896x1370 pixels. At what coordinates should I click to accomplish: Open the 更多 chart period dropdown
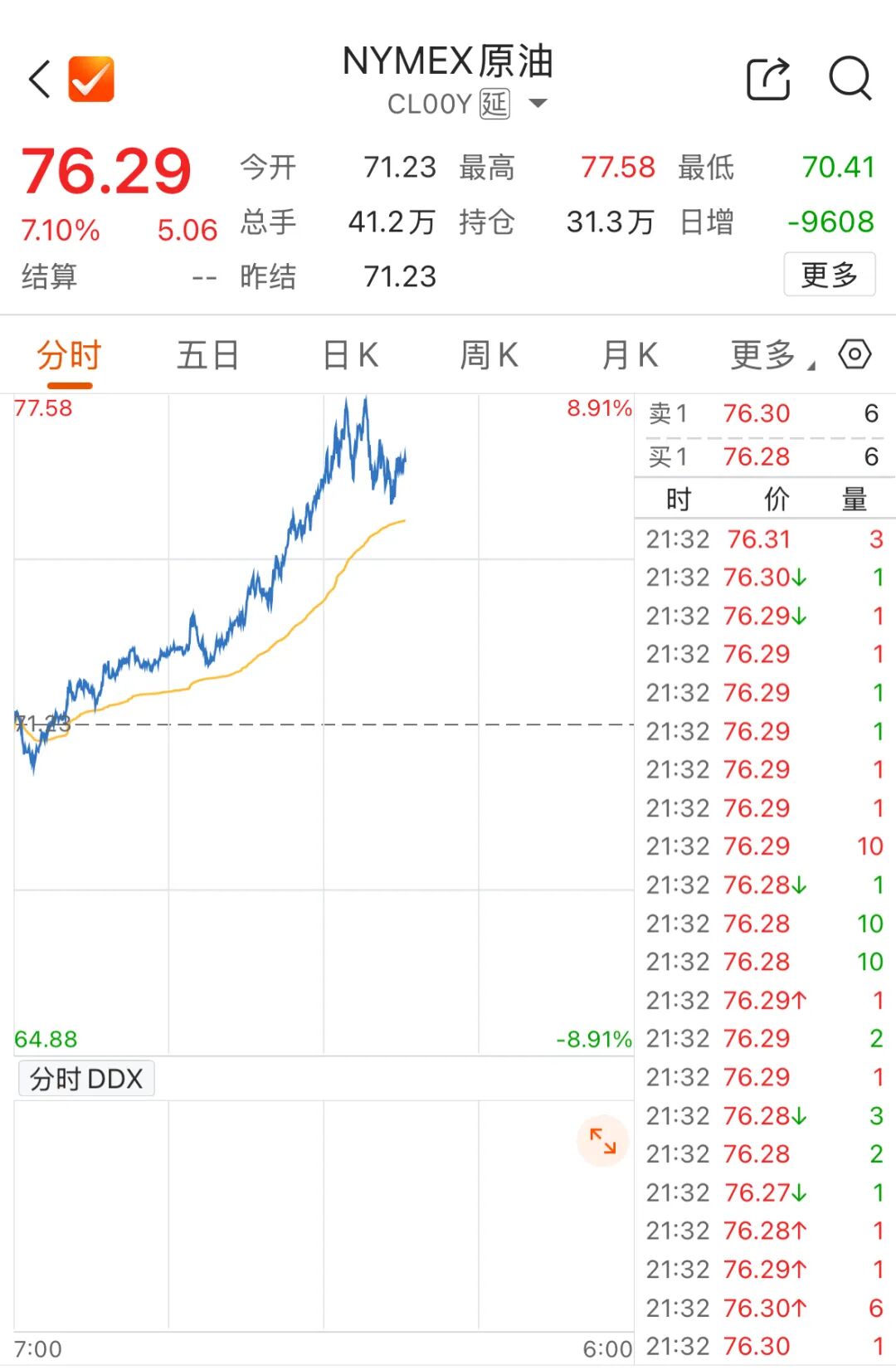770,356
